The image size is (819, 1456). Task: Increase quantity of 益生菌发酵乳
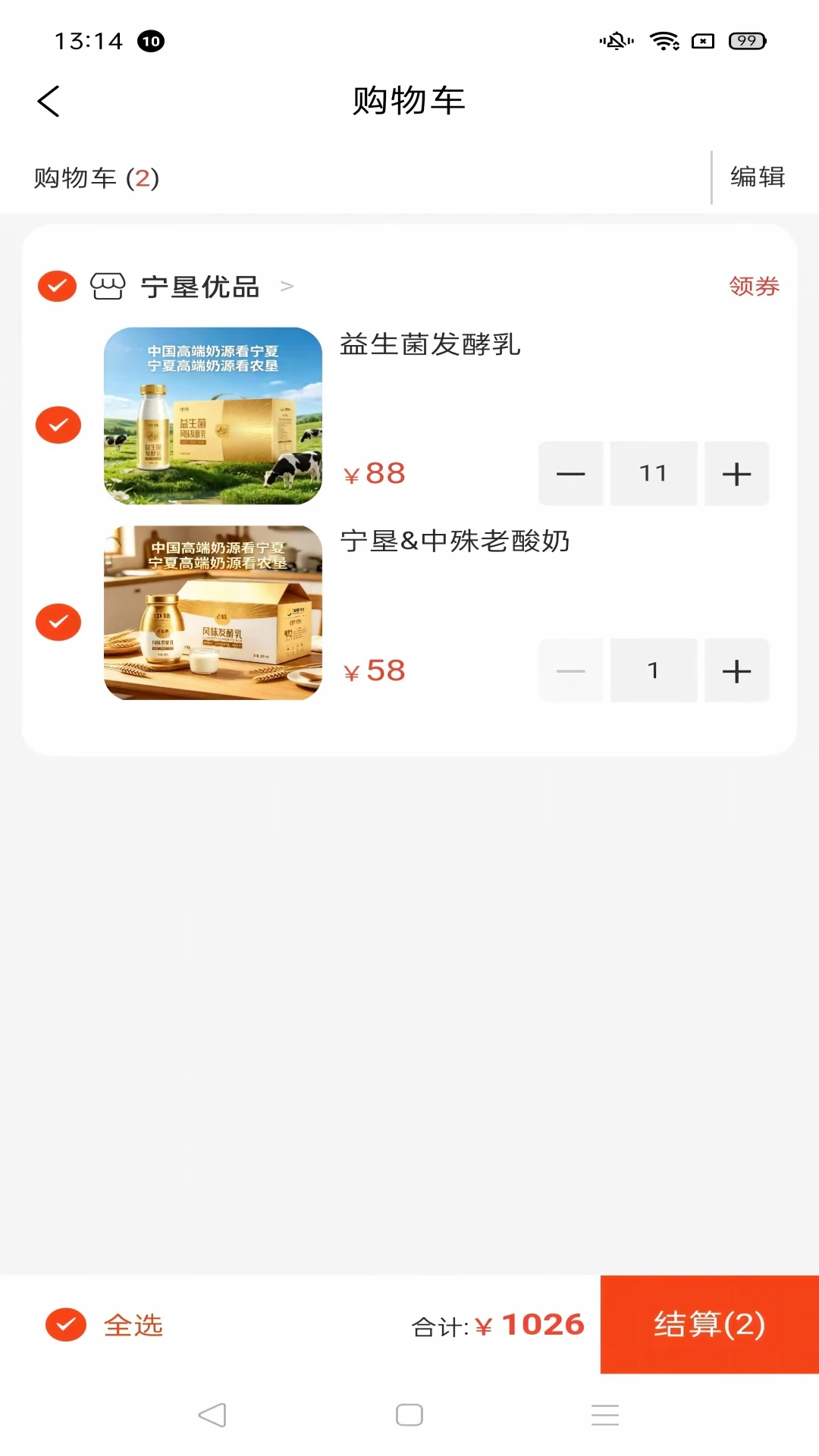click(x=736, y=473)
